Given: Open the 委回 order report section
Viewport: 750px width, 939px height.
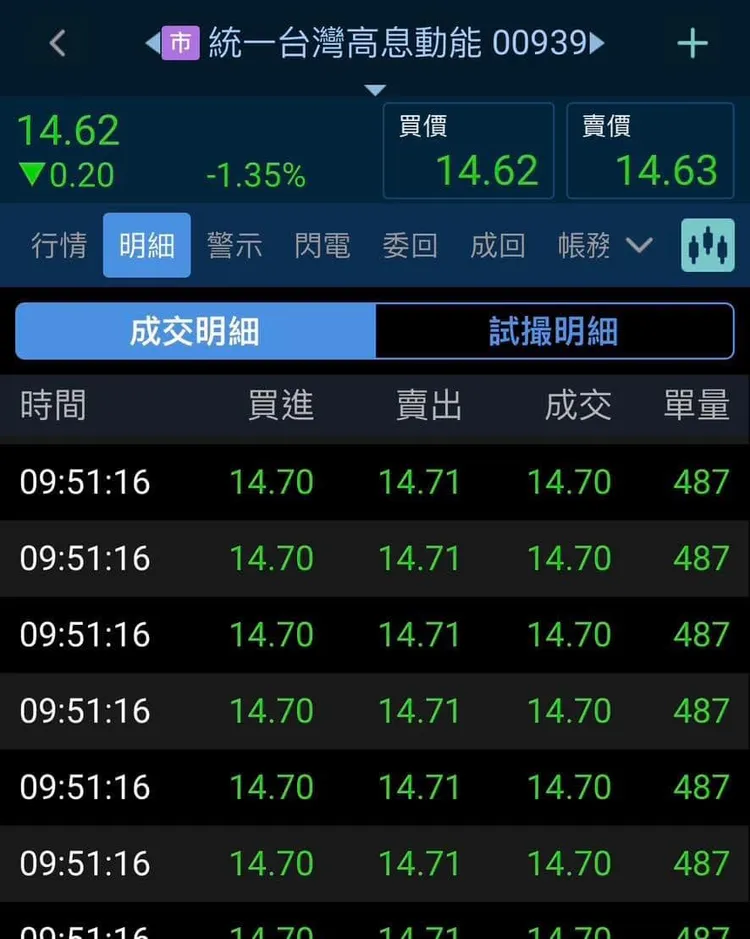Looking at the screenshot, I should [409, 245].
